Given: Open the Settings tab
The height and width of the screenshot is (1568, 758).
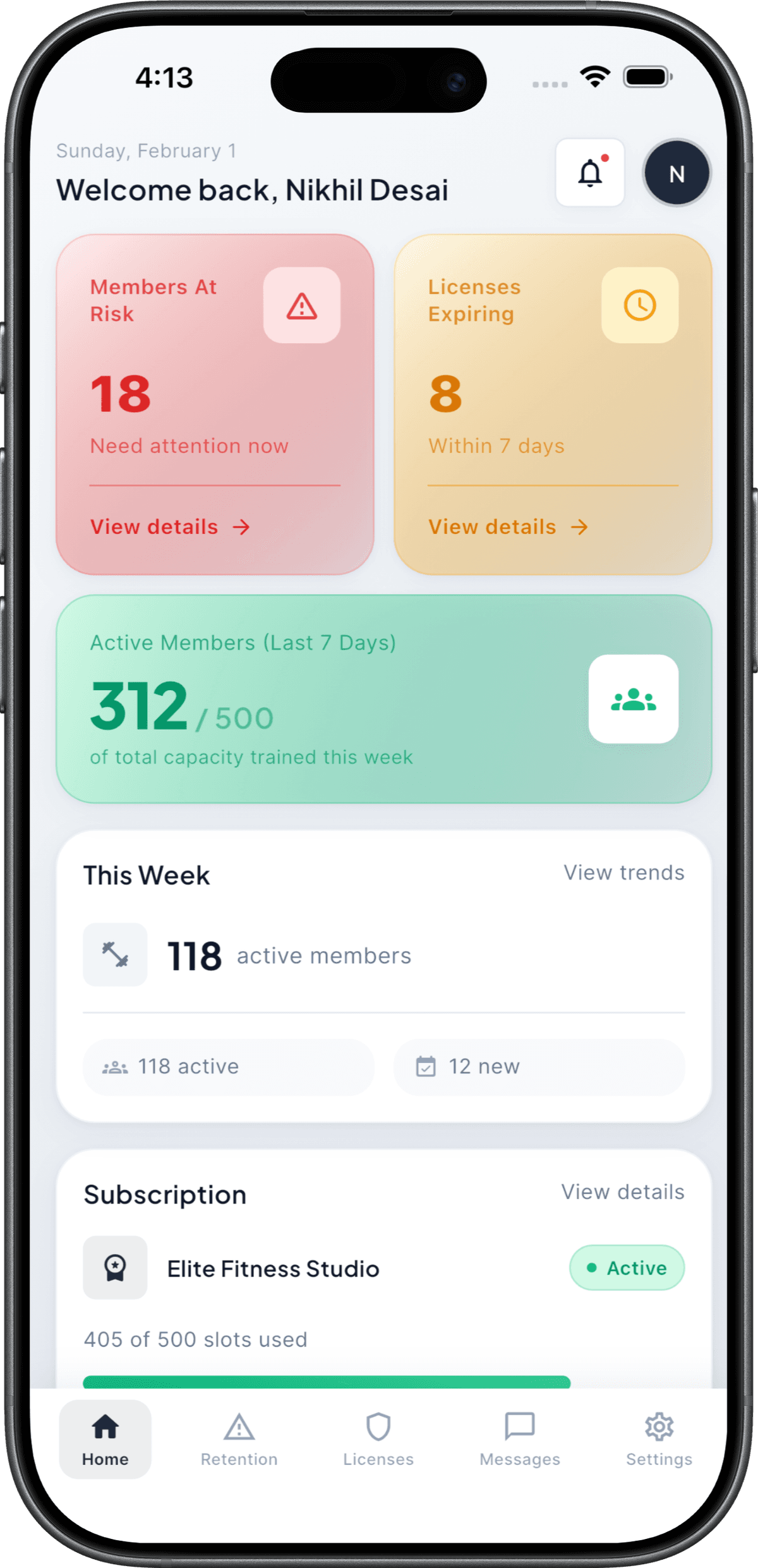Looking at the screenshot, I should (x=659, y=1438).
